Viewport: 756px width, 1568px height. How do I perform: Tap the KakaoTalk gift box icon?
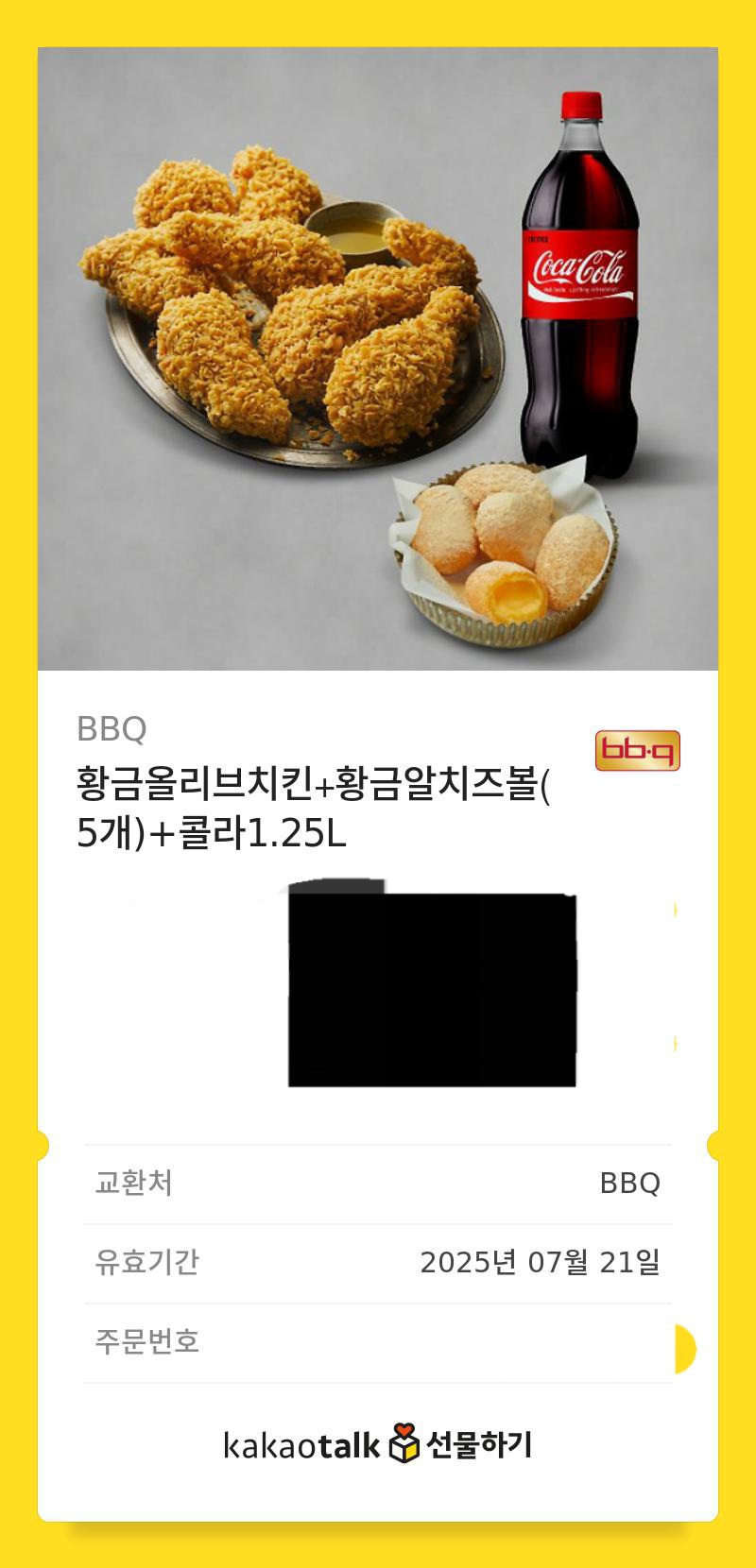(x=404, y=1442)
